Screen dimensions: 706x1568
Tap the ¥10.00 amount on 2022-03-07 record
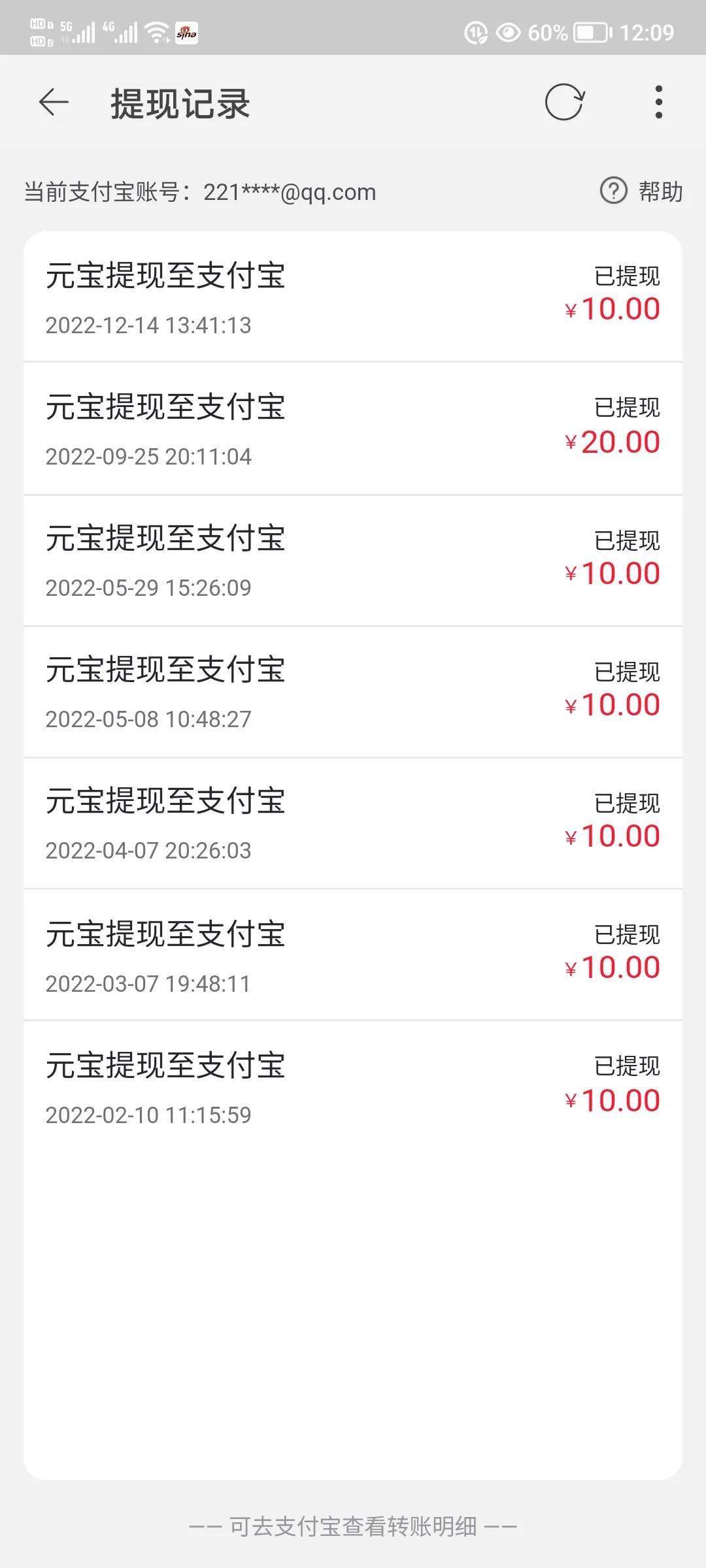pyautogui.click(x=613, y=967)
